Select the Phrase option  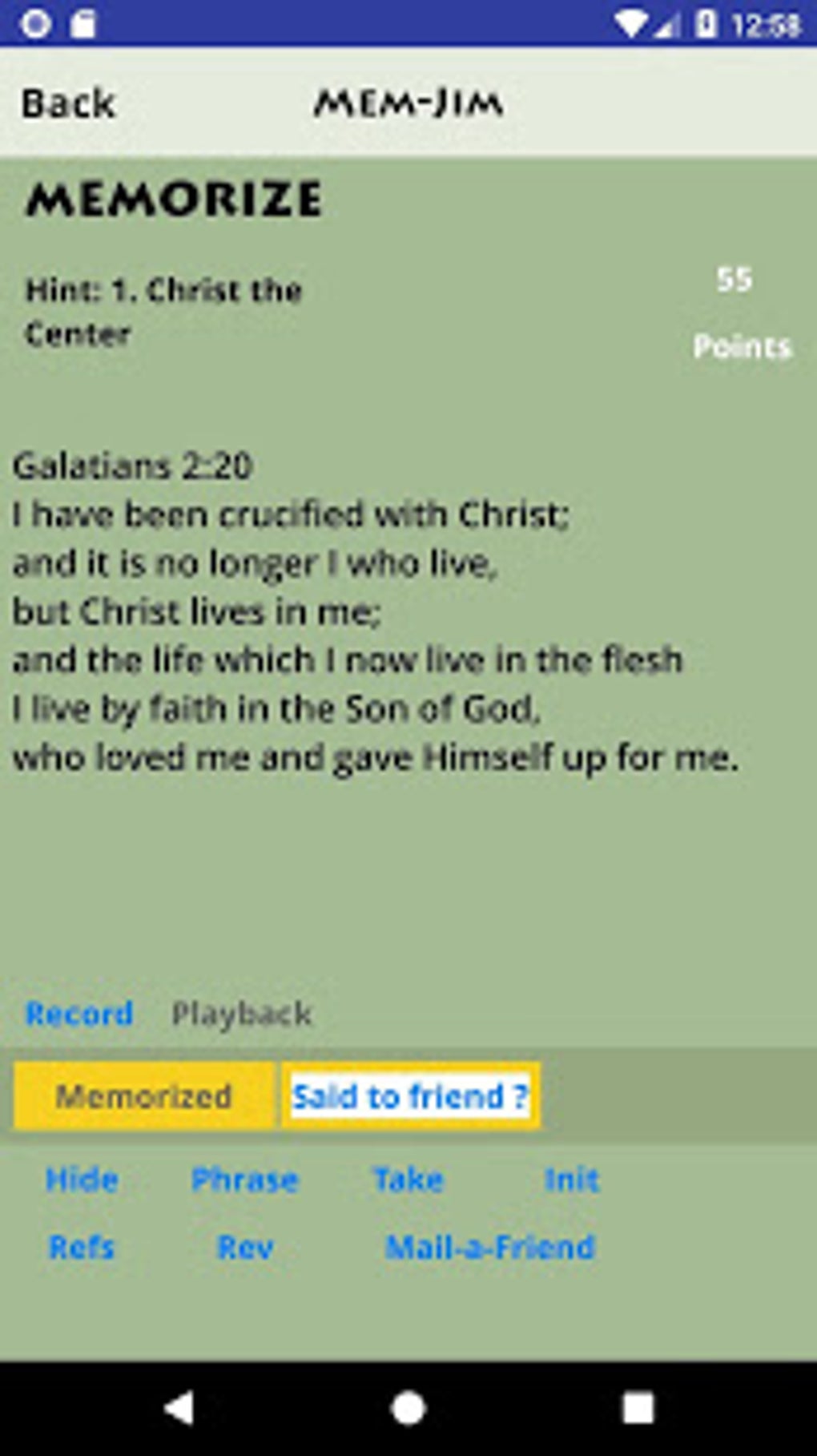pos(245,1179)
